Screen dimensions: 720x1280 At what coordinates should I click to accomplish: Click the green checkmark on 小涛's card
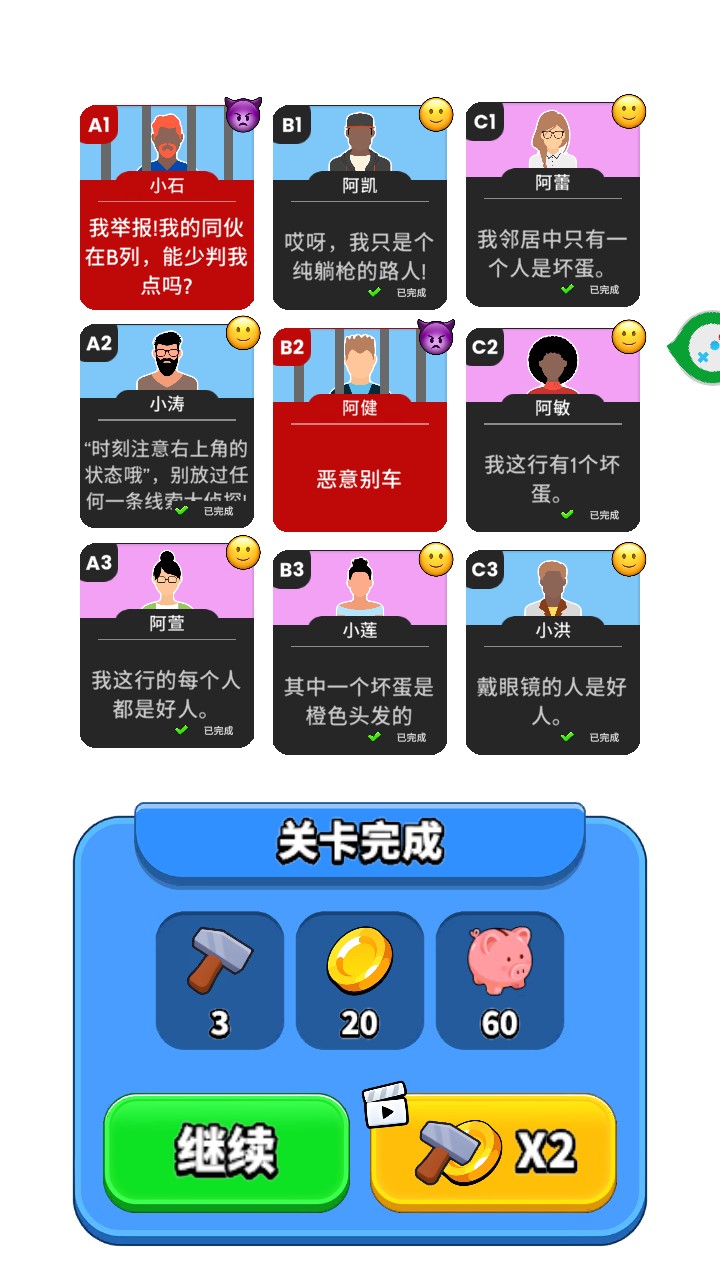click(x=181, y=509)
